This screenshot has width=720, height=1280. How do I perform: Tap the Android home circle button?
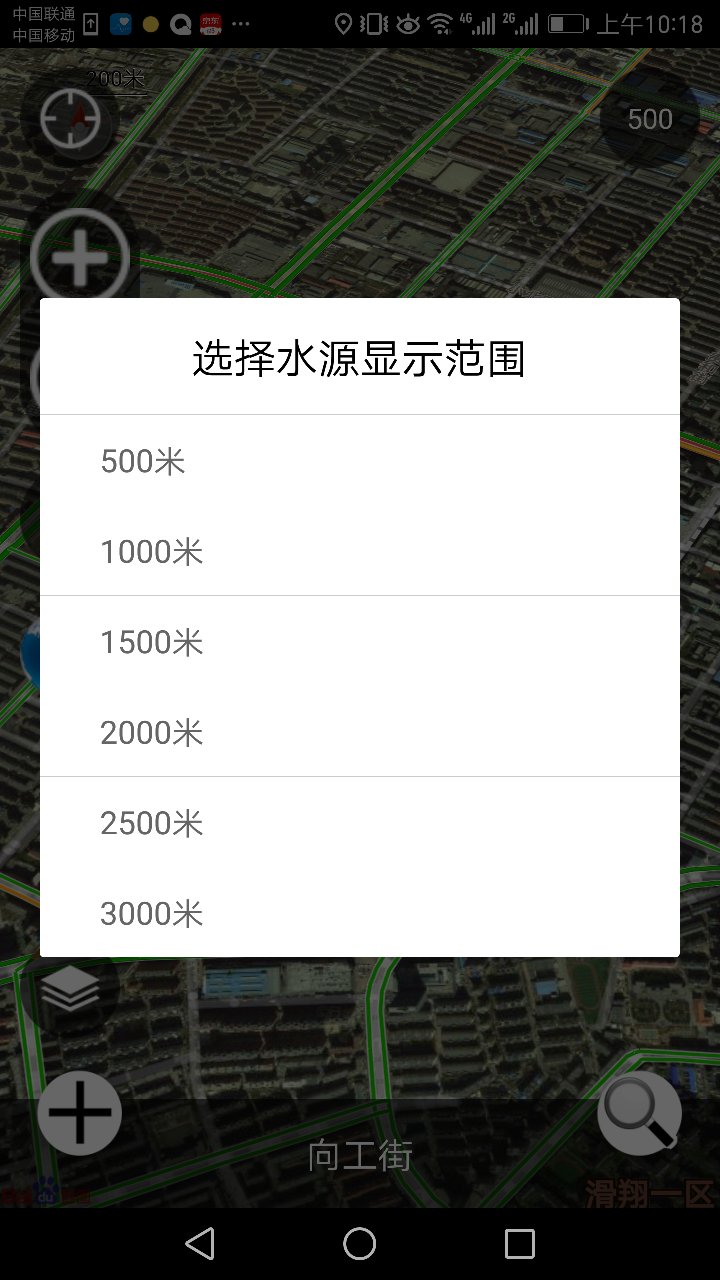click(x=359, y=1243)
